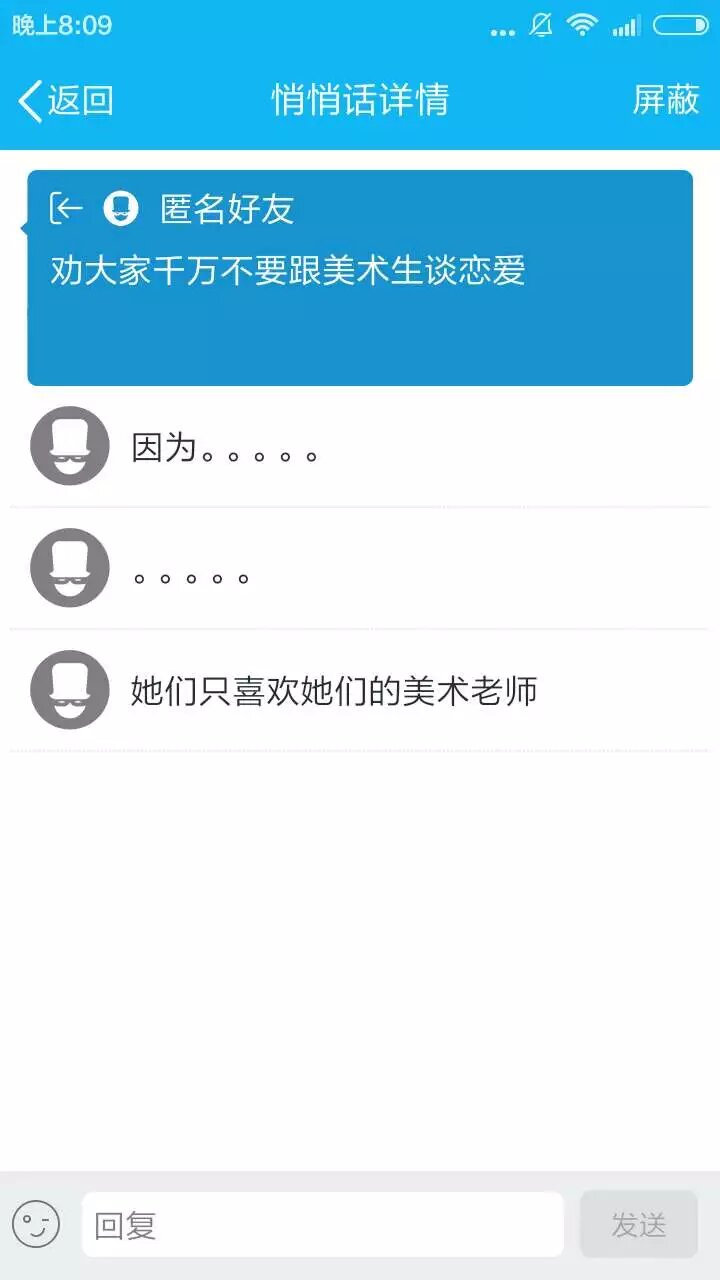The height and width of the screenshot is (1280, 720).
Task: Tap the 匿名好友 whisper post card
Action: [x=360, y=278]
